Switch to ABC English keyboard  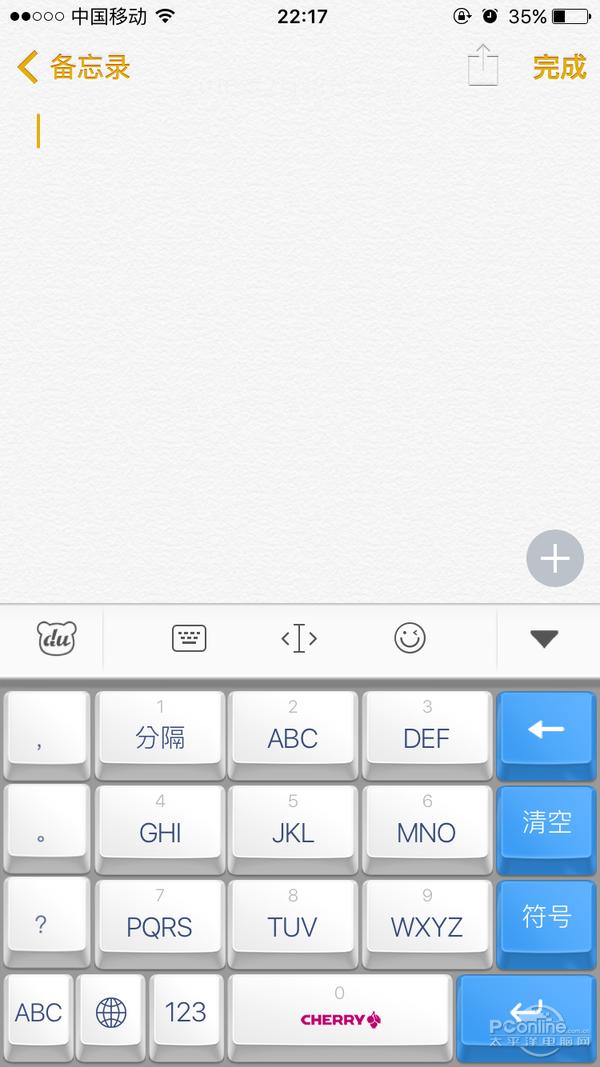(39, 1012)
